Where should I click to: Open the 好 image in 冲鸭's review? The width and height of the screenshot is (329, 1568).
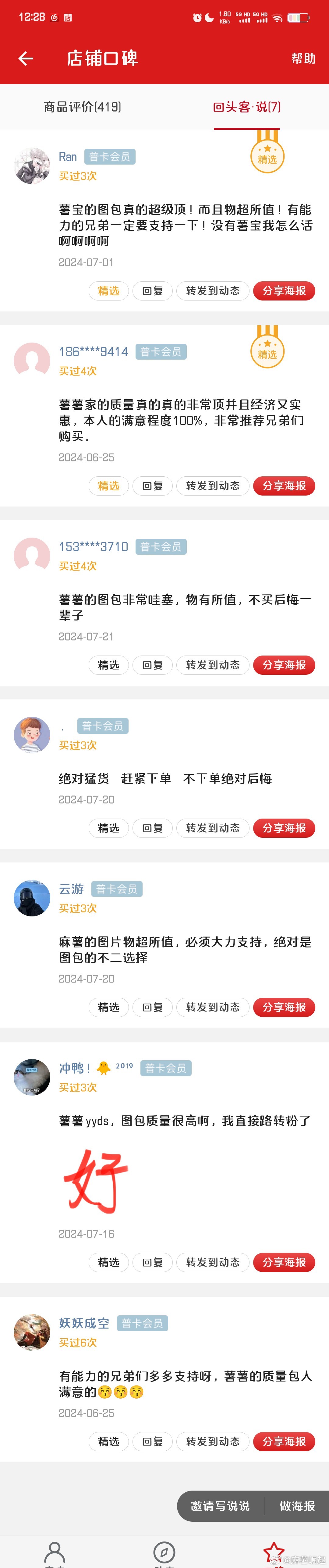pos(96,1180)
